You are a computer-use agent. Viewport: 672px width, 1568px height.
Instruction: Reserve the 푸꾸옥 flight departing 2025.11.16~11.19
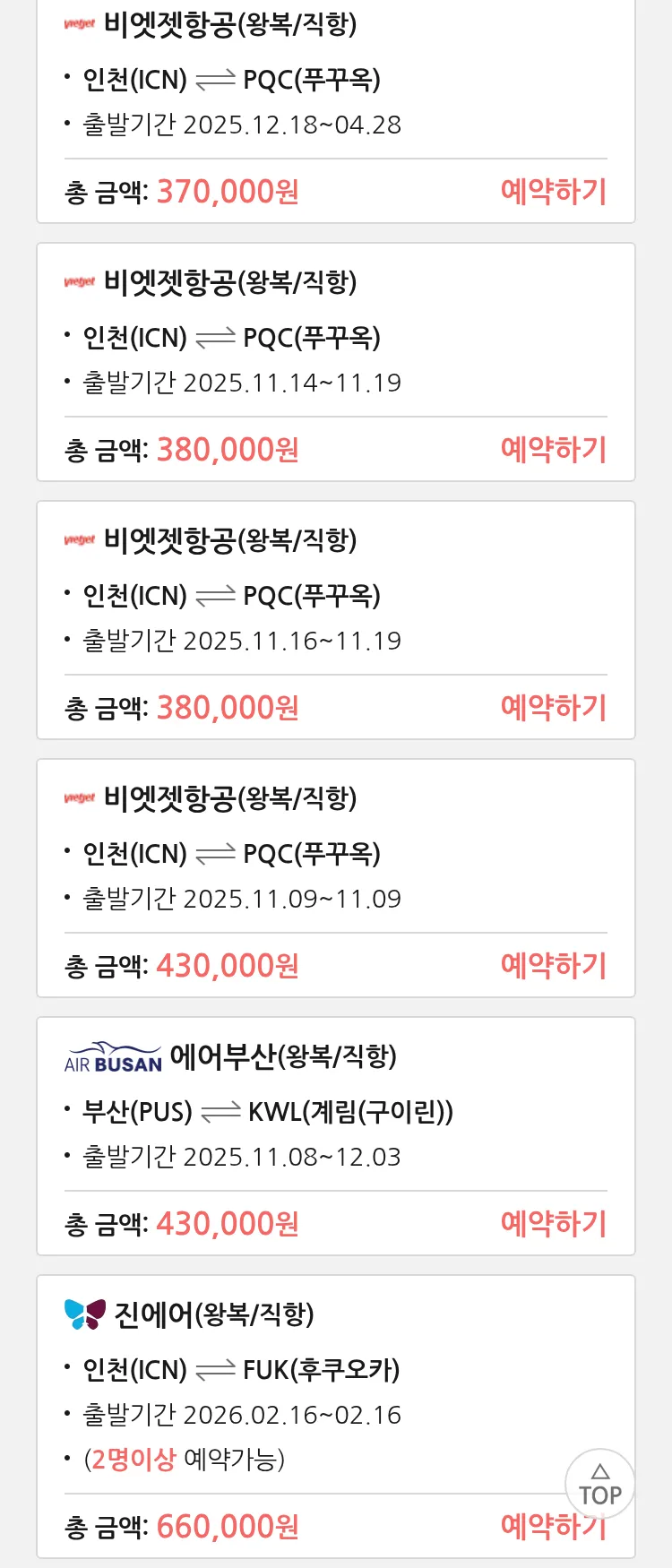pos(553,708)
